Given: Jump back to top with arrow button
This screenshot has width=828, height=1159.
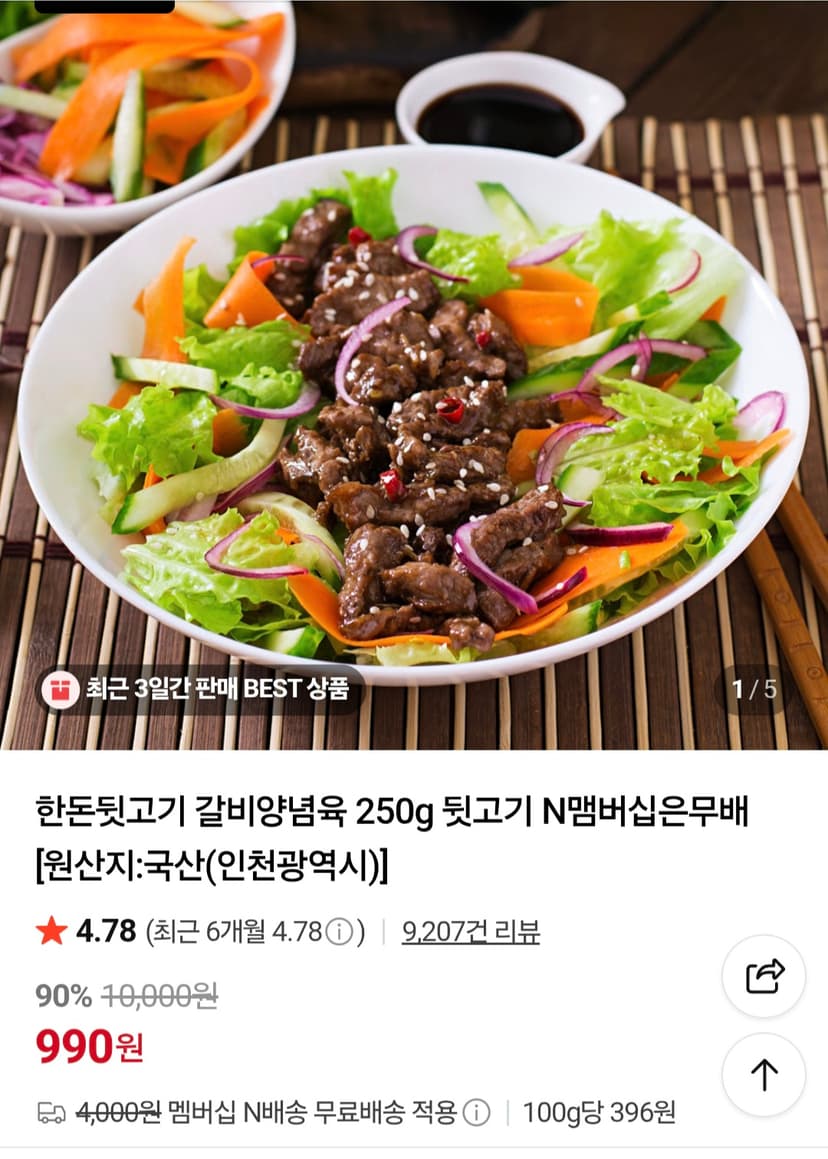Looking at the screenshot, I should [x=764, y=1074].
